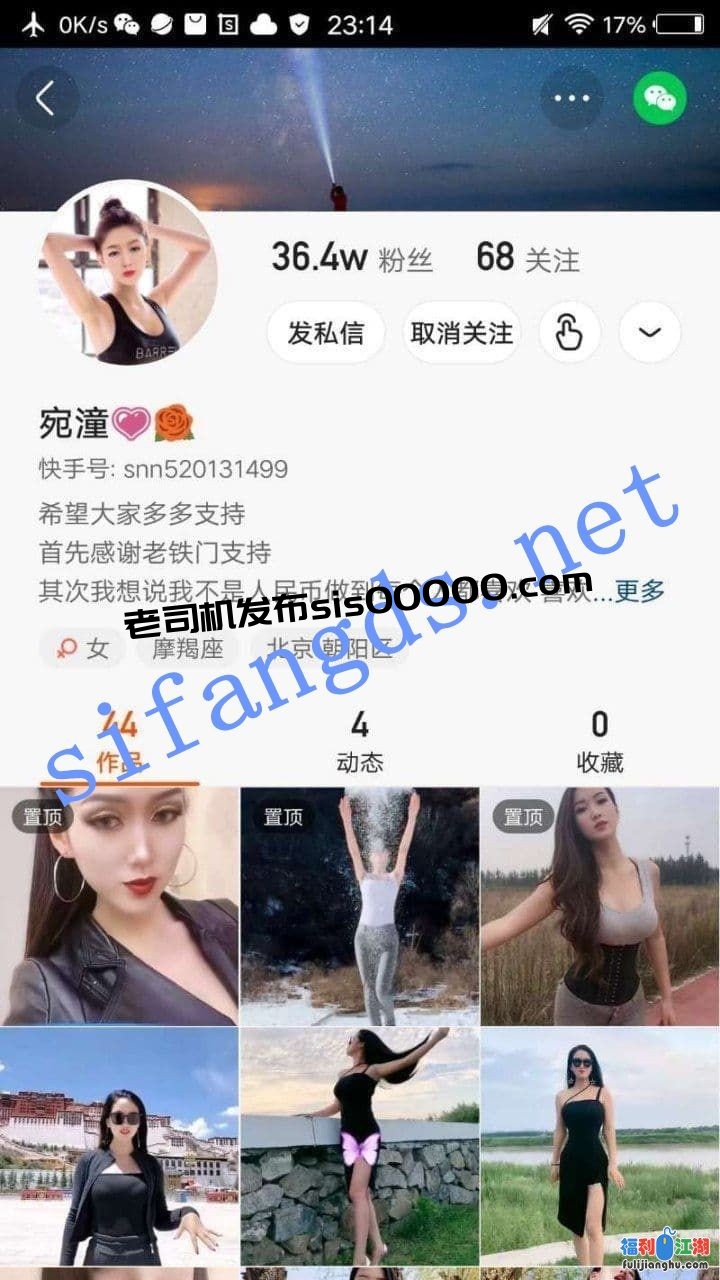720x1280 pixels.
Task: Expand the down-chevron button beside 取消关注
Action: point(650,332)
